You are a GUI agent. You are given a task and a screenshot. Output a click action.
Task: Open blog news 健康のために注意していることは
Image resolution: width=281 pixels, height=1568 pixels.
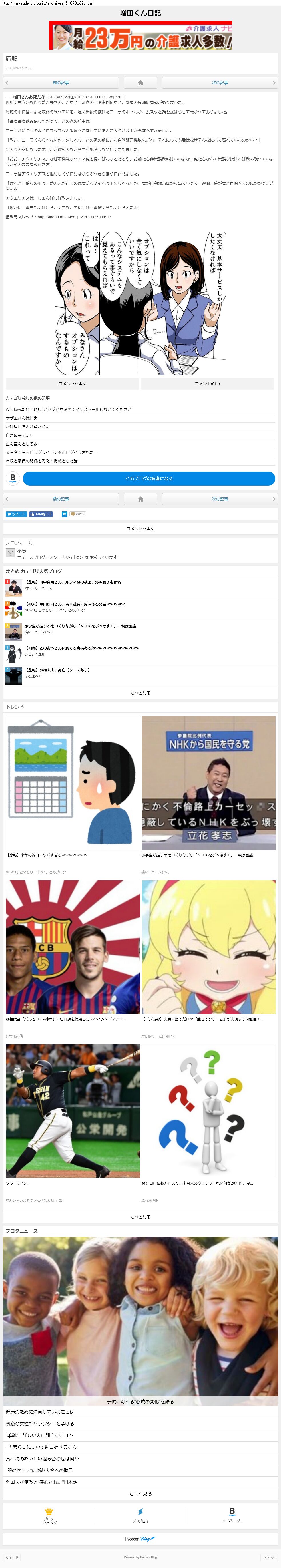coord(40,1412)
